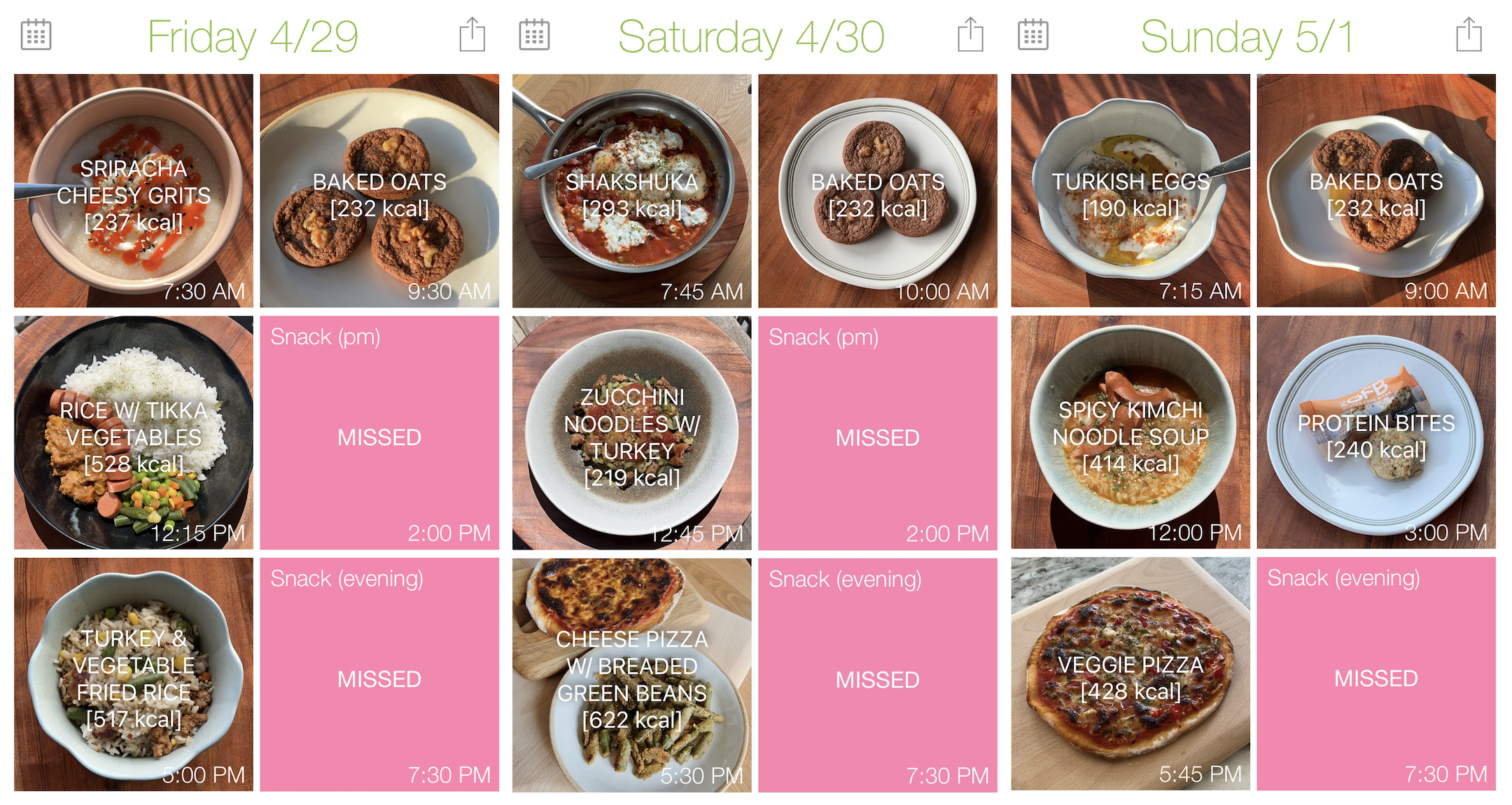This screenshot has height=805, width=1512.
Task: Share the Friday 4/29 food diary
Action: pos(472,34)
